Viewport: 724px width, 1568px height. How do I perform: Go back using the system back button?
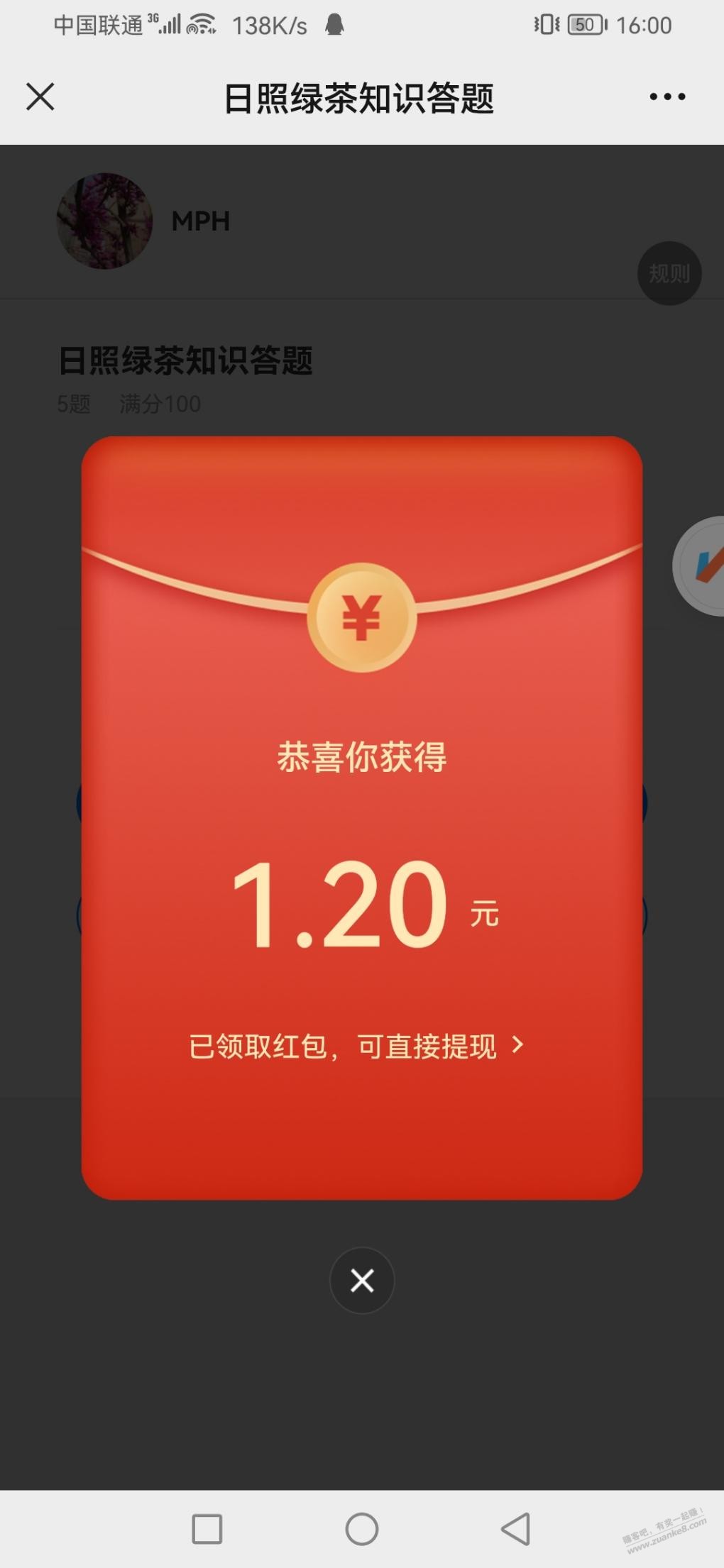tap(516, 1528)
